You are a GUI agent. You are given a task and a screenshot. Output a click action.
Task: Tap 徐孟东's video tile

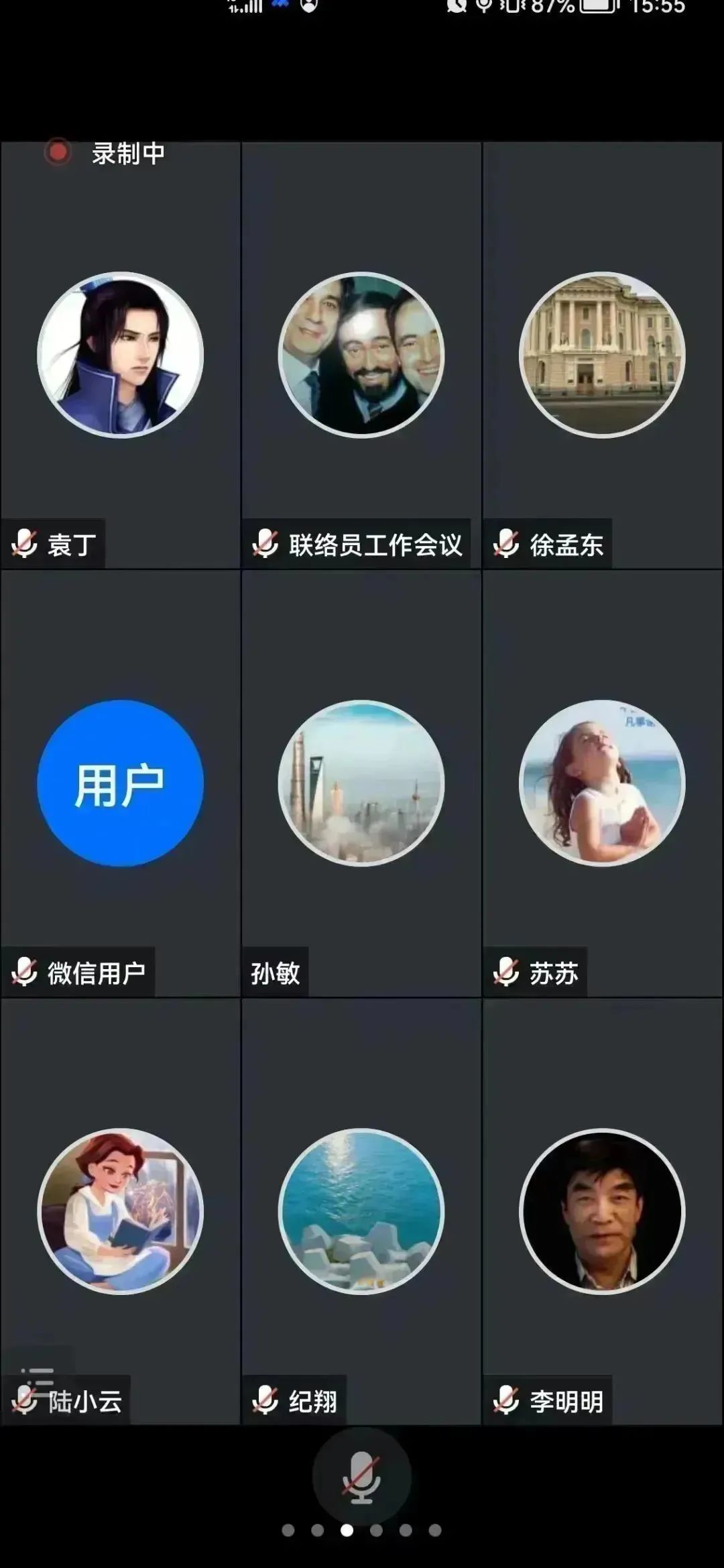pos(602,355)
